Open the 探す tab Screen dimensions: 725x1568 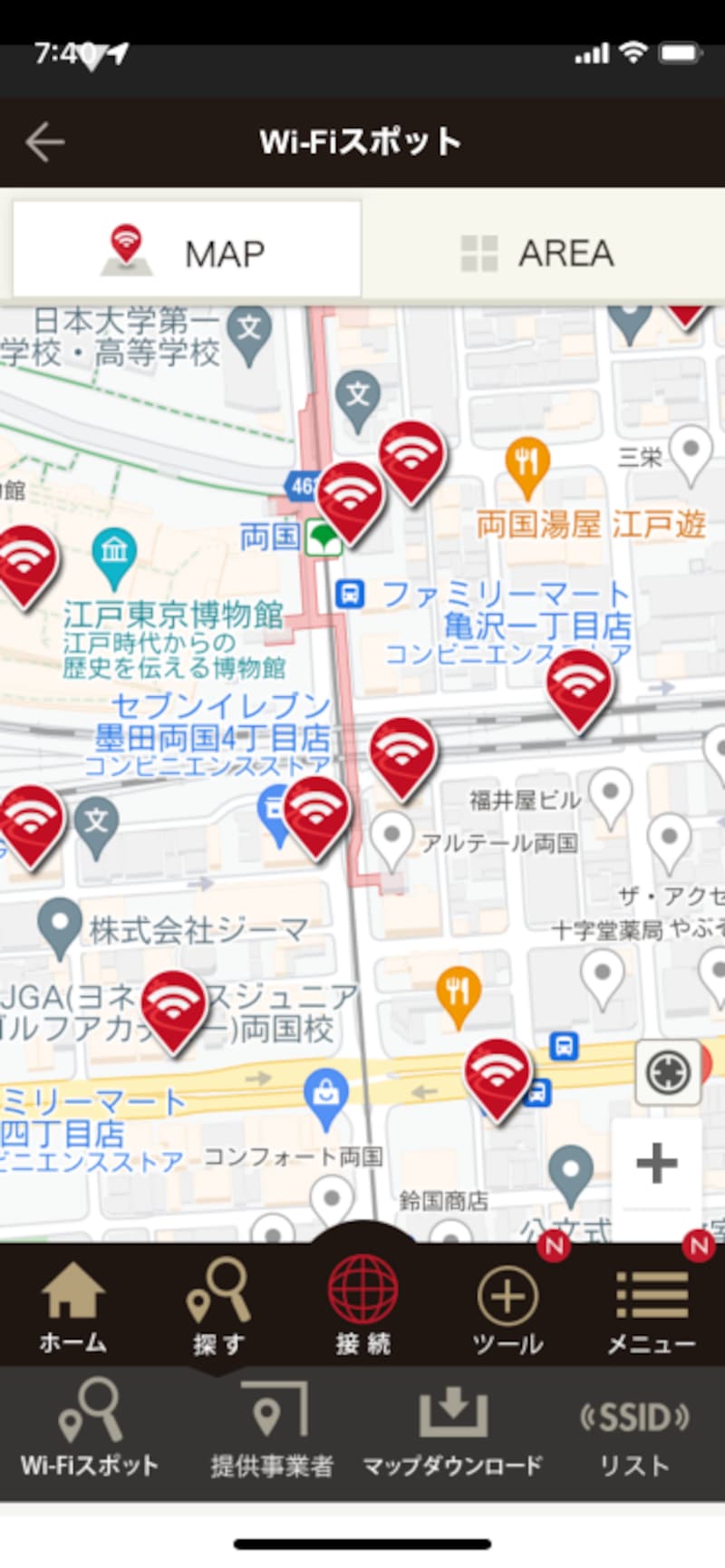click(x=217, y=1308)
